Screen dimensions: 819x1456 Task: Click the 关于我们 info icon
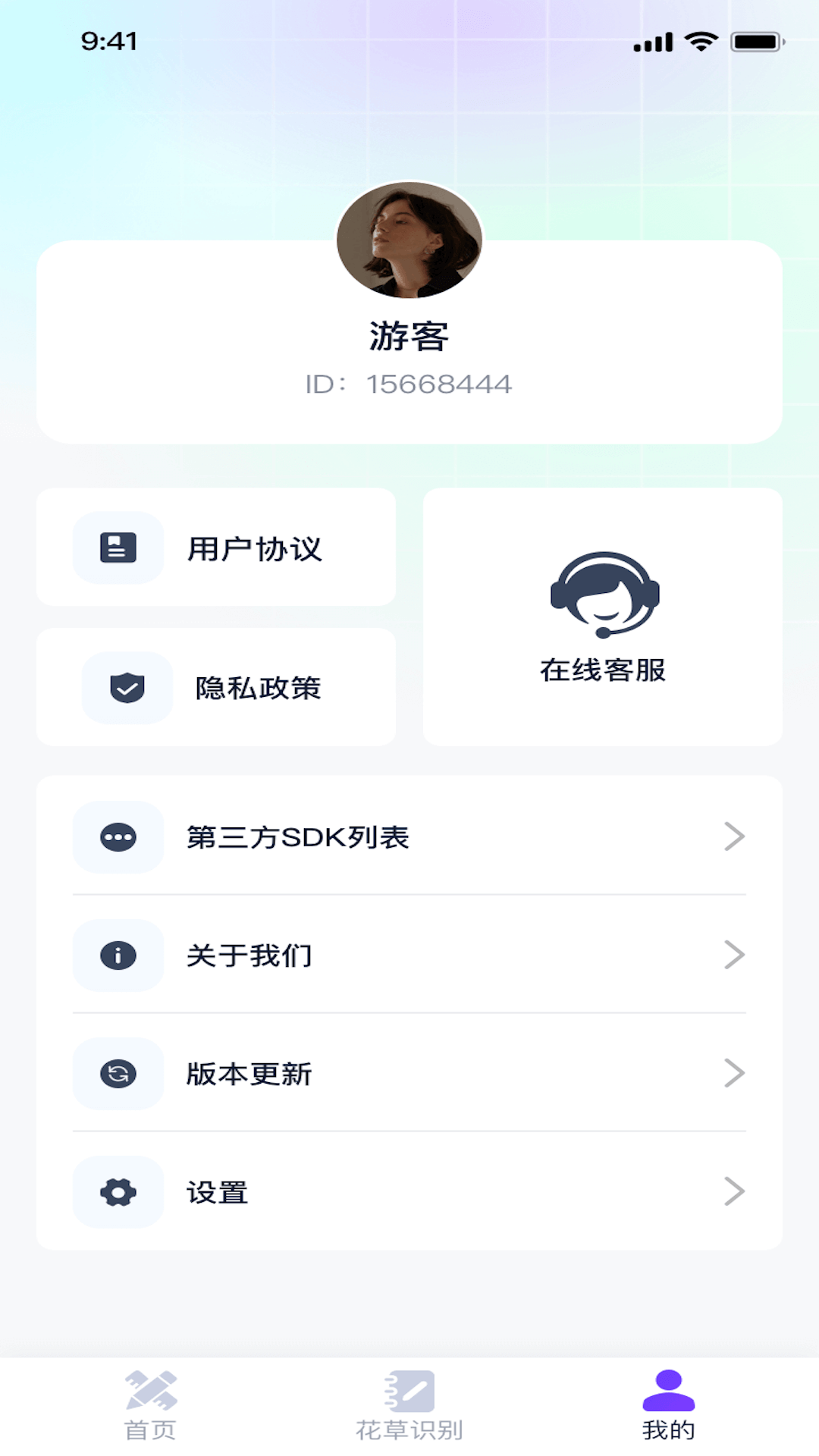click(118, 955)
